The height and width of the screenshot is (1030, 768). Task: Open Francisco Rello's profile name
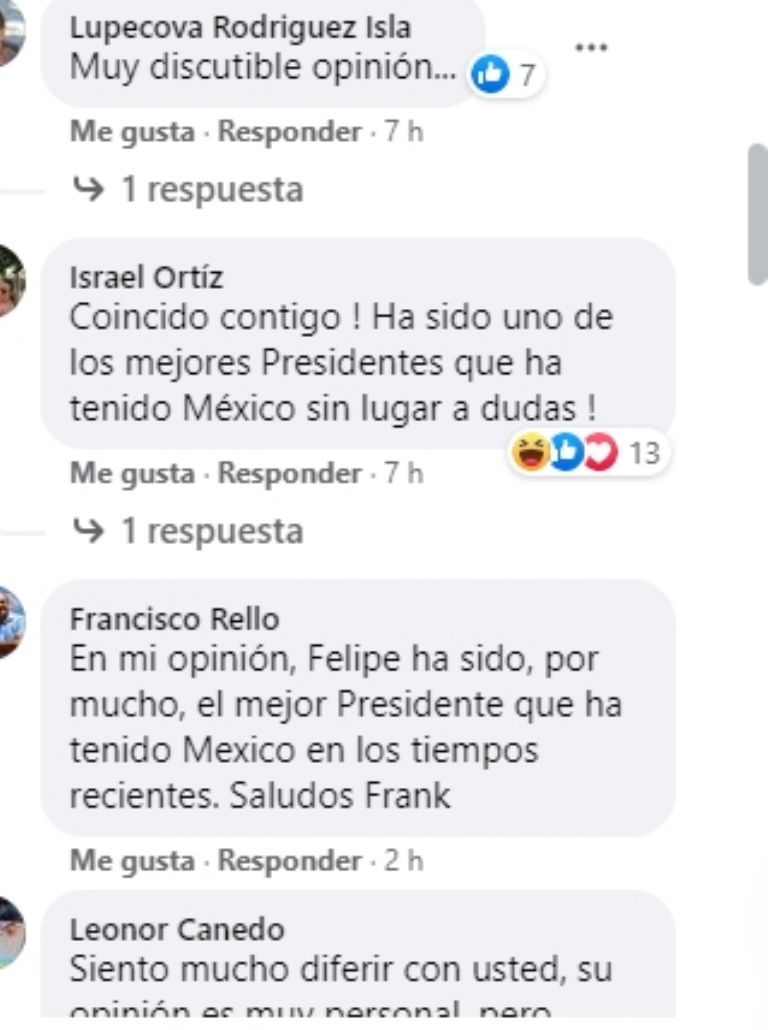[174, 619]
